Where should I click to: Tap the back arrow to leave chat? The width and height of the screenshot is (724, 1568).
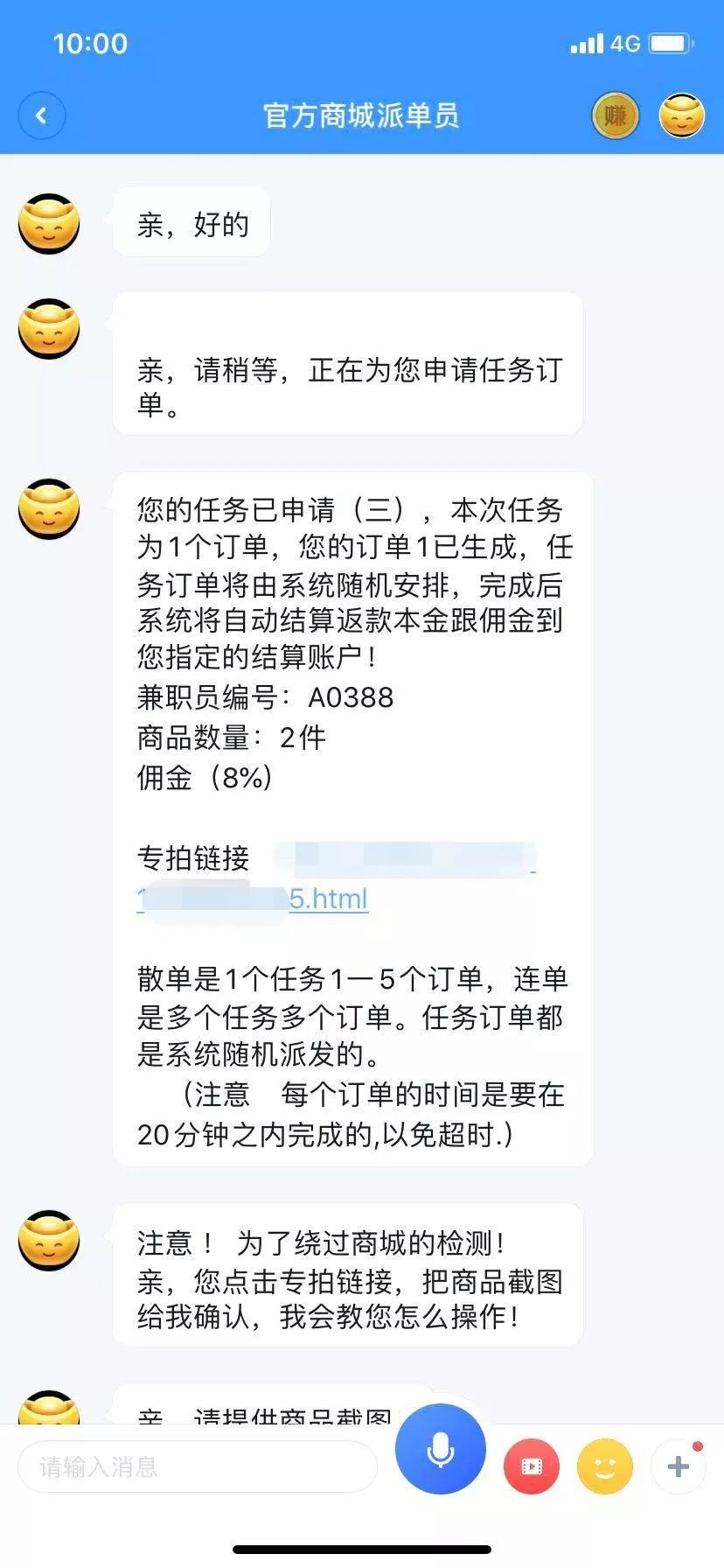41,115
